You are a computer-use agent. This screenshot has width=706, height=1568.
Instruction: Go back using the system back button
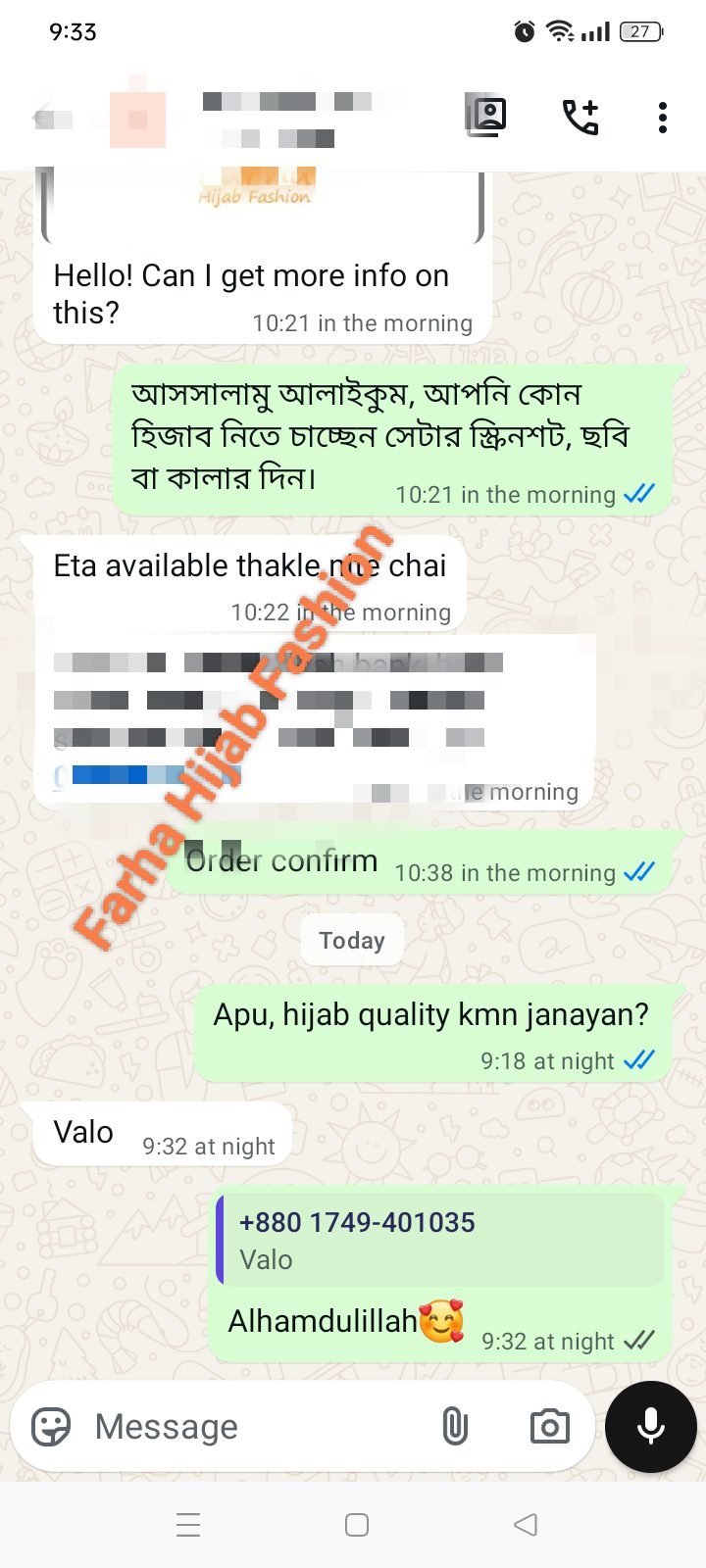(526, 1525)
